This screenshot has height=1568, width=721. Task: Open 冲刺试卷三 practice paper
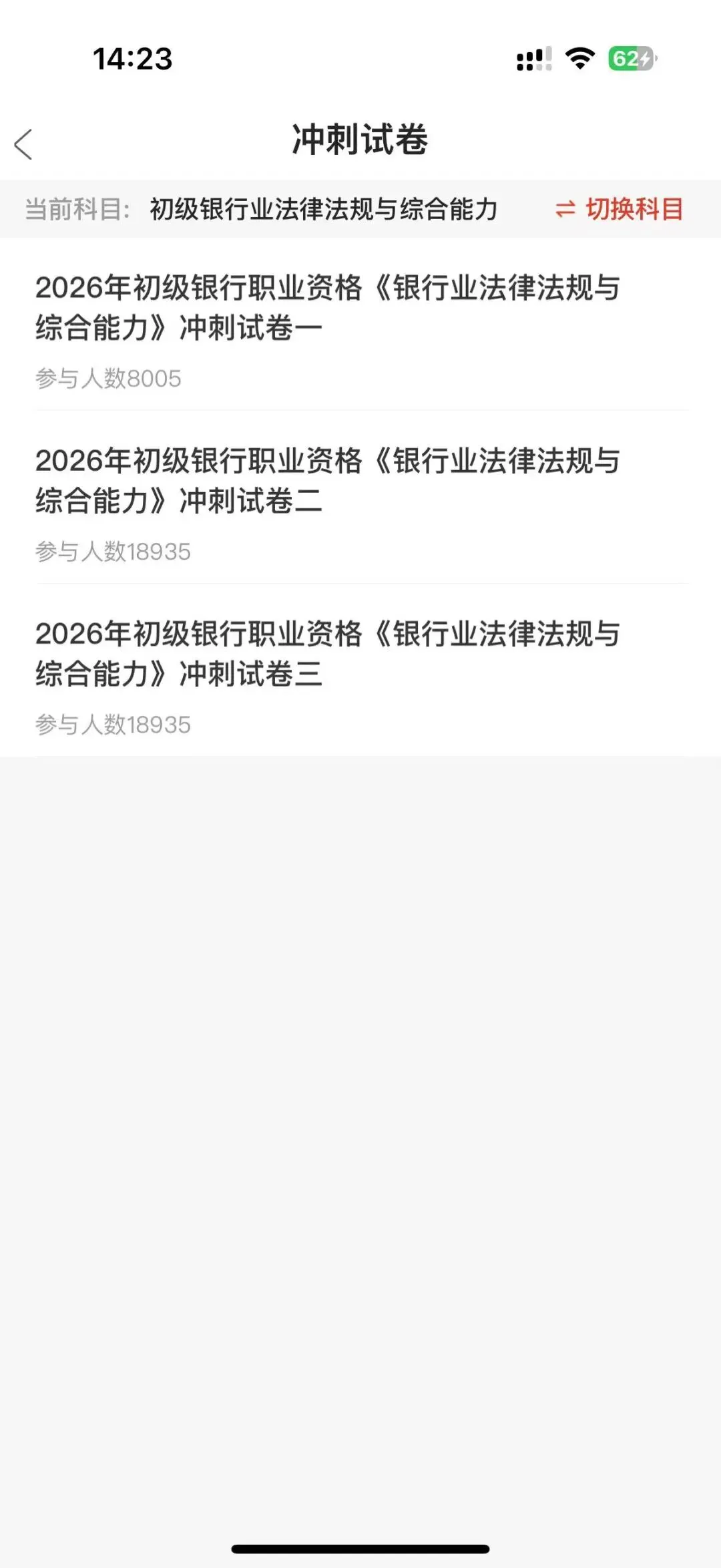pos(327,654)
